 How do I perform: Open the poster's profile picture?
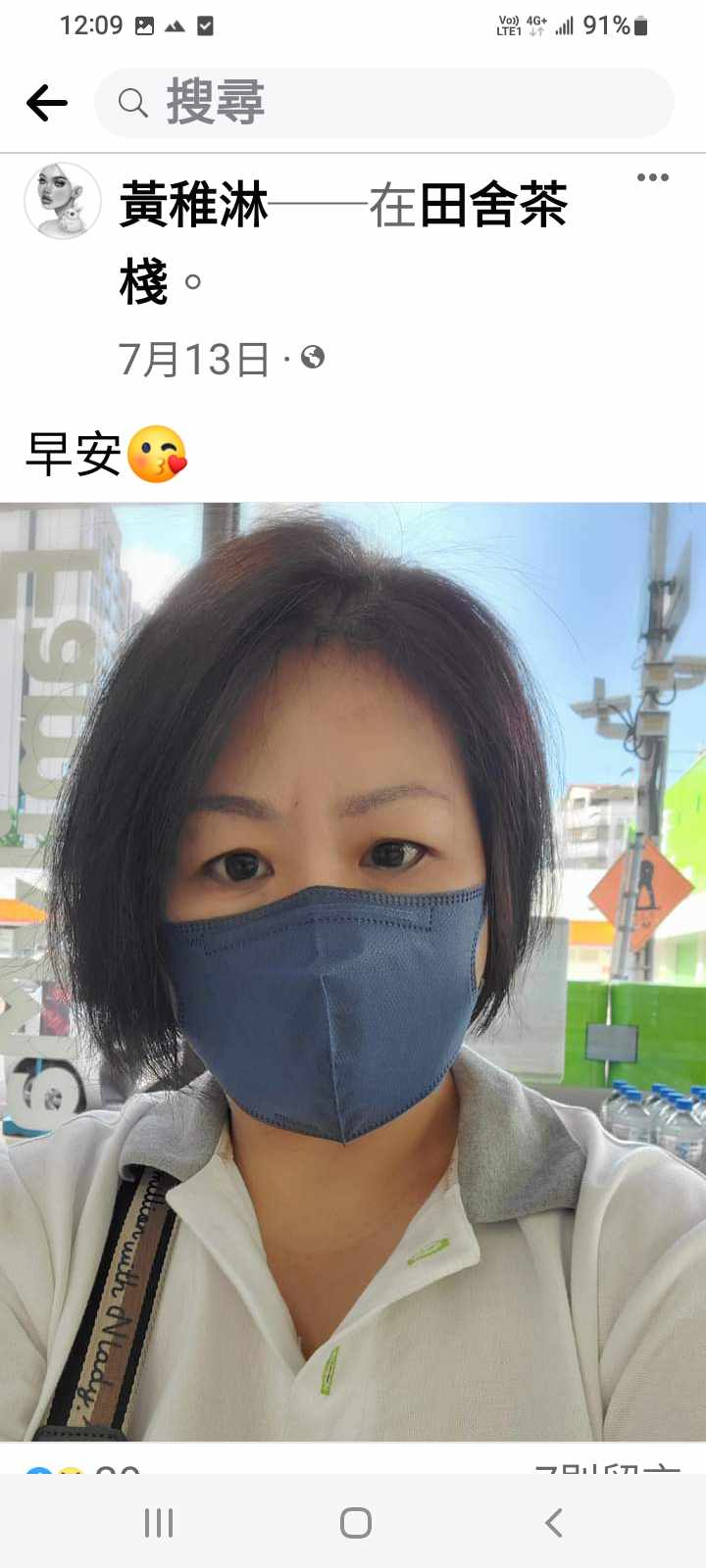click(63, 201)
